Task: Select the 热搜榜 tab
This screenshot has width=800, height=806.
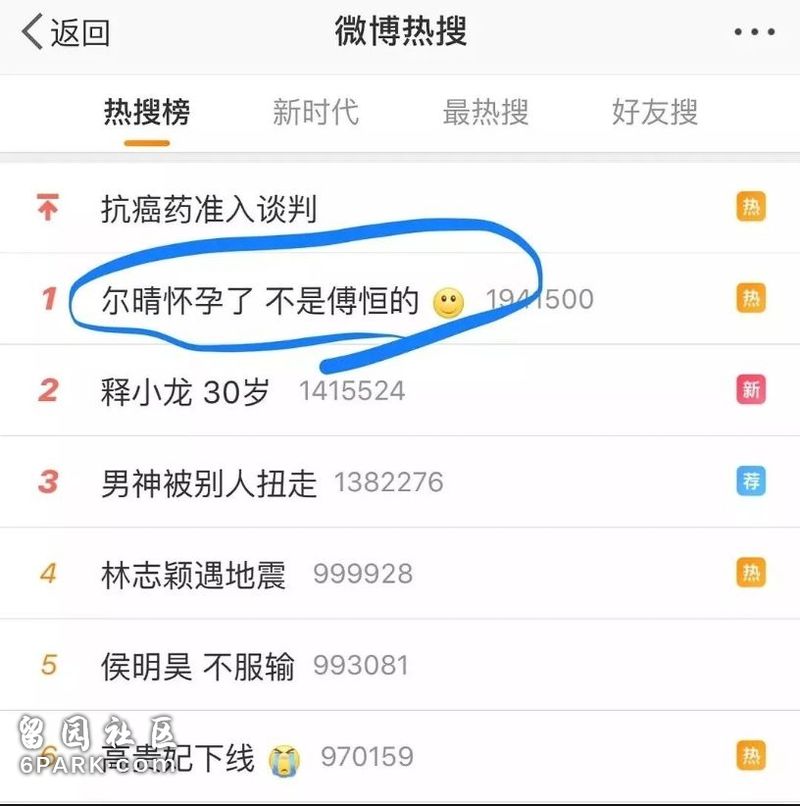Action: point(147,112)
